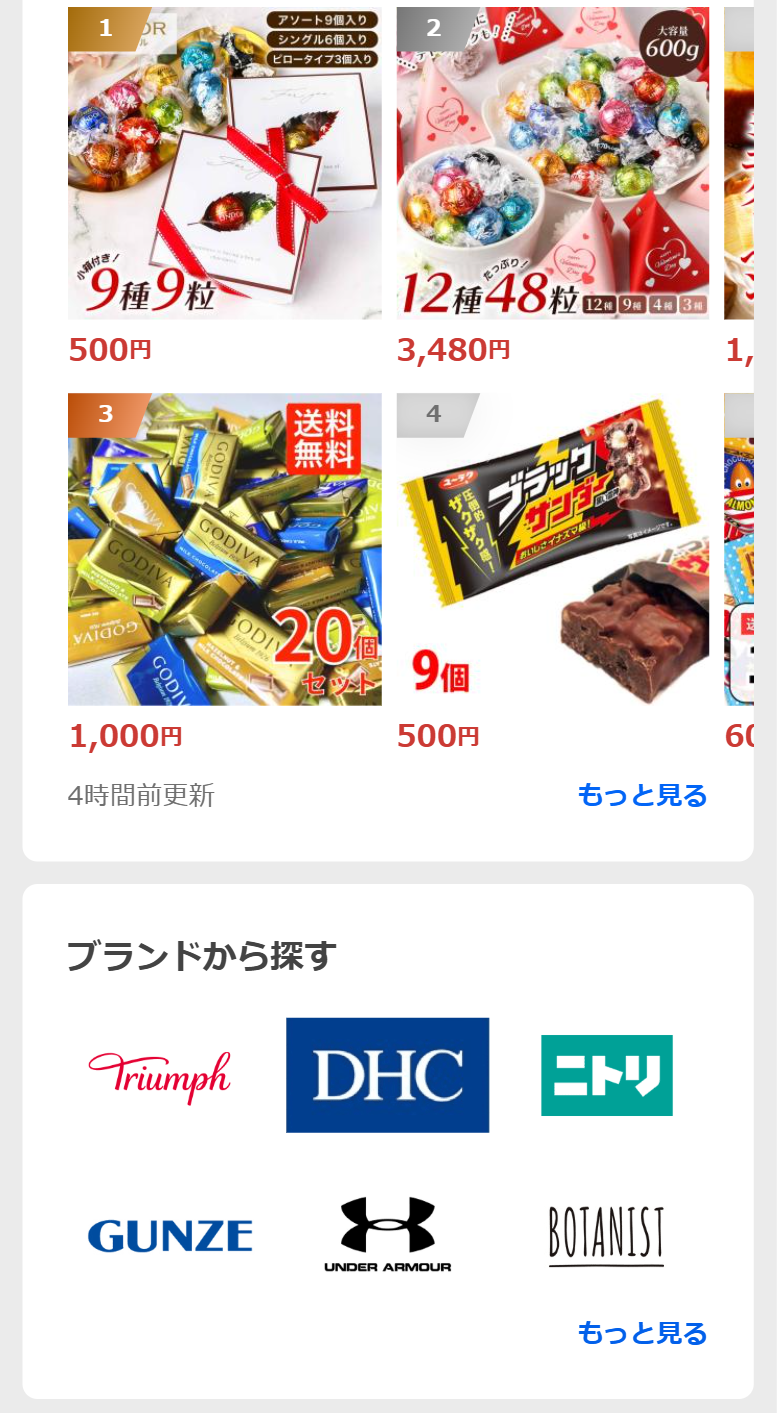Viewport: 777px width, 1413px height.
Task: Tap もっと見る under the ranking list
Action: [641, 795]
